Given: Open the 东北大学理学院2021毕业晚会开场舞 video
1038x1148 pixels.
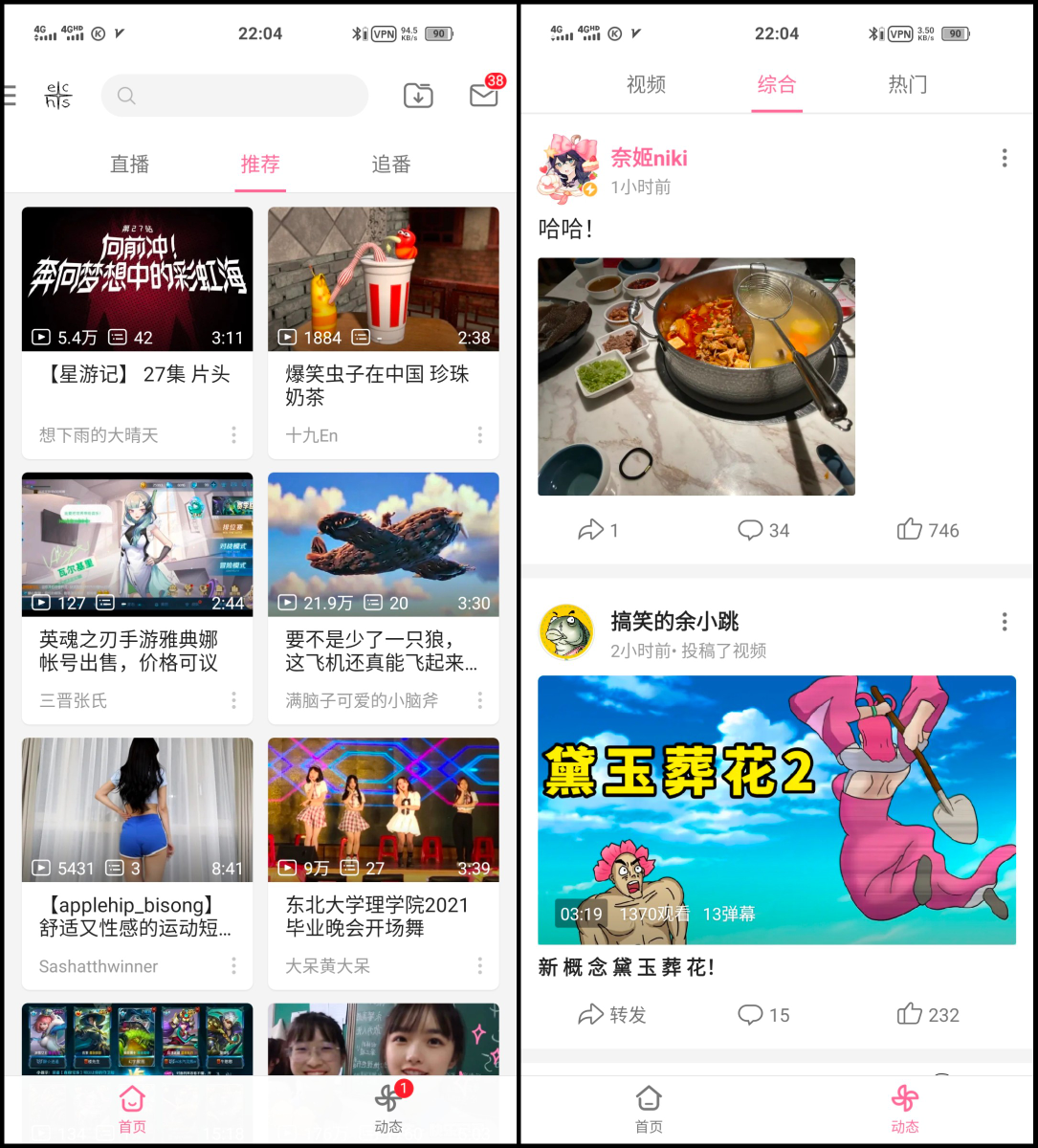Looking at the screenshot, I should coord(383,810).
